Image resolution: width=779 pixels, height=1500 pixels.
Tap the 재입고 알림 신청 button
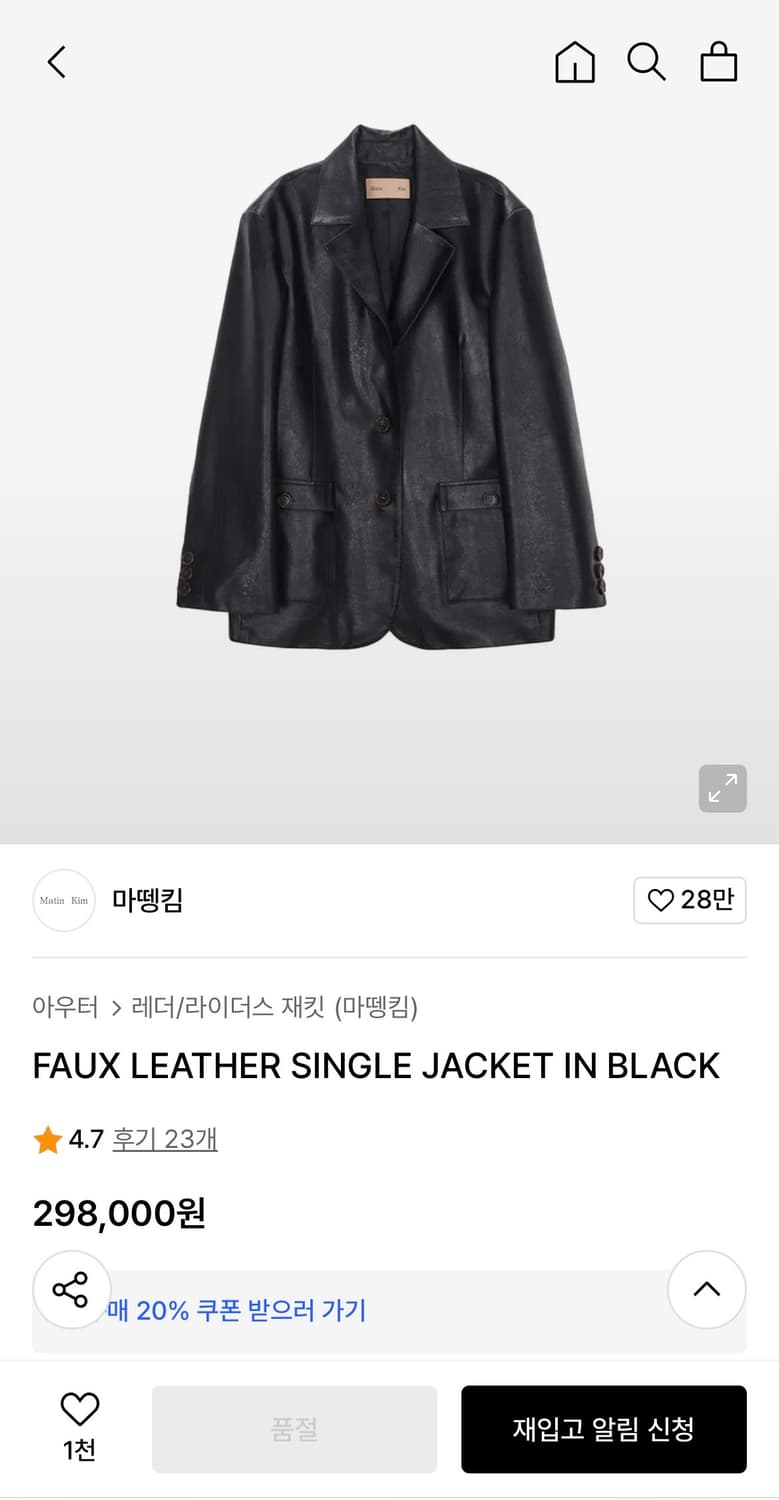[x=603, y=1429]
